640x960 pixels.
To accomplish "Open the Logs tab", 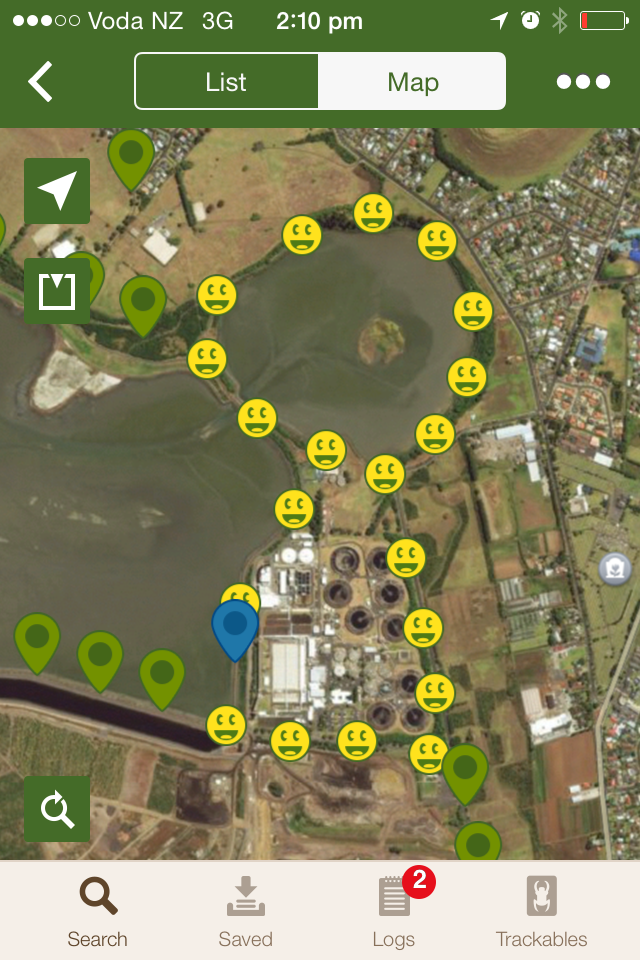I will tap(394, 911).
